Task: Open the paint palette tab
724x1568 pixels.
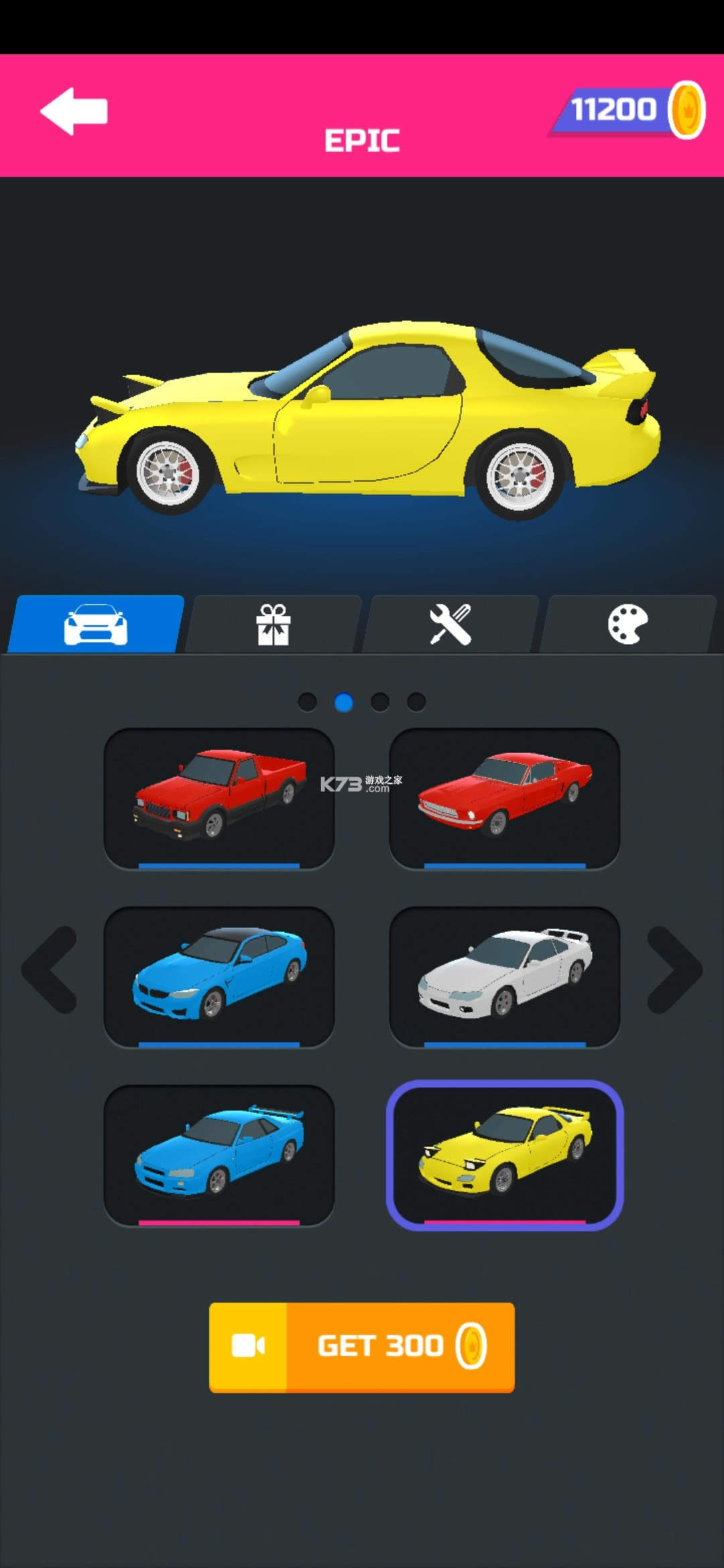Action: pyautogui.click(x=627, y=624)
